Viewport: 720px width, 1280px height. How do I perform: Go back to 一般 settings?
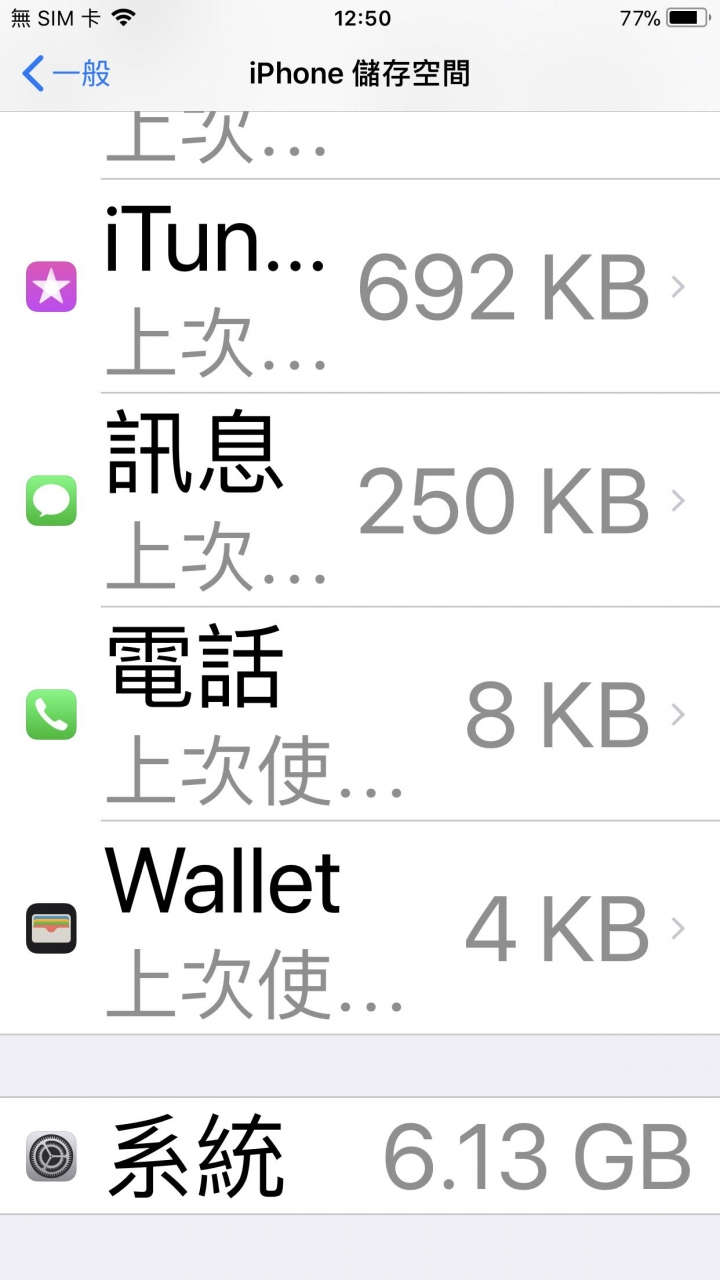point(66,73)
